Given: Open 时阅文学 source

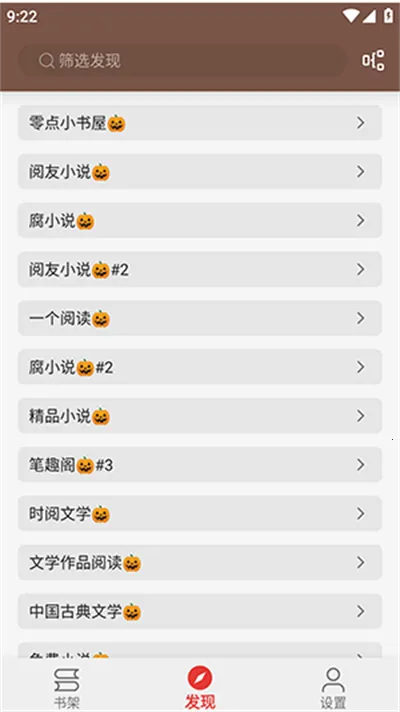Looking at the screenshot, I should coord(200,514).
